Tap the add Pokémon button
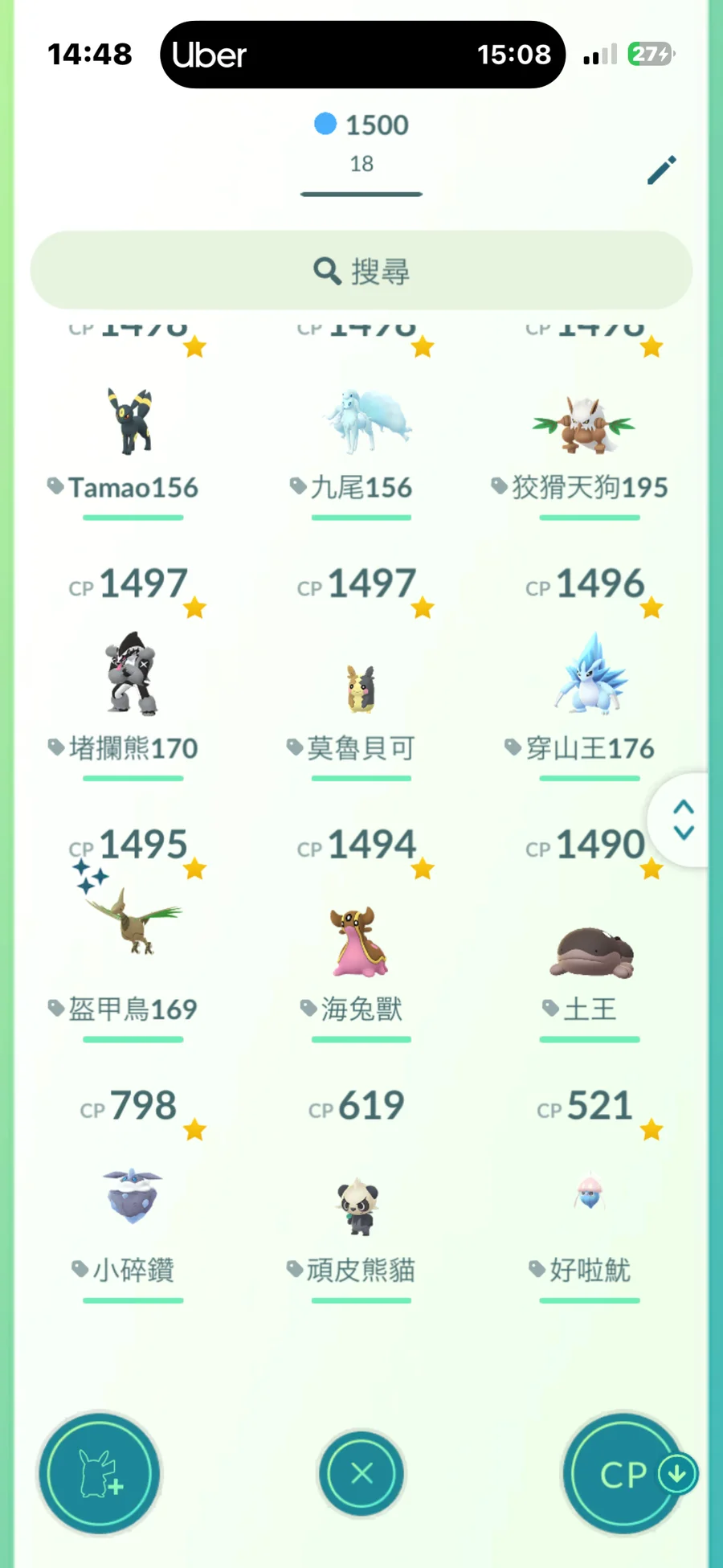The height and width of the screenshot is (1568, 723). pos(100,1473)
